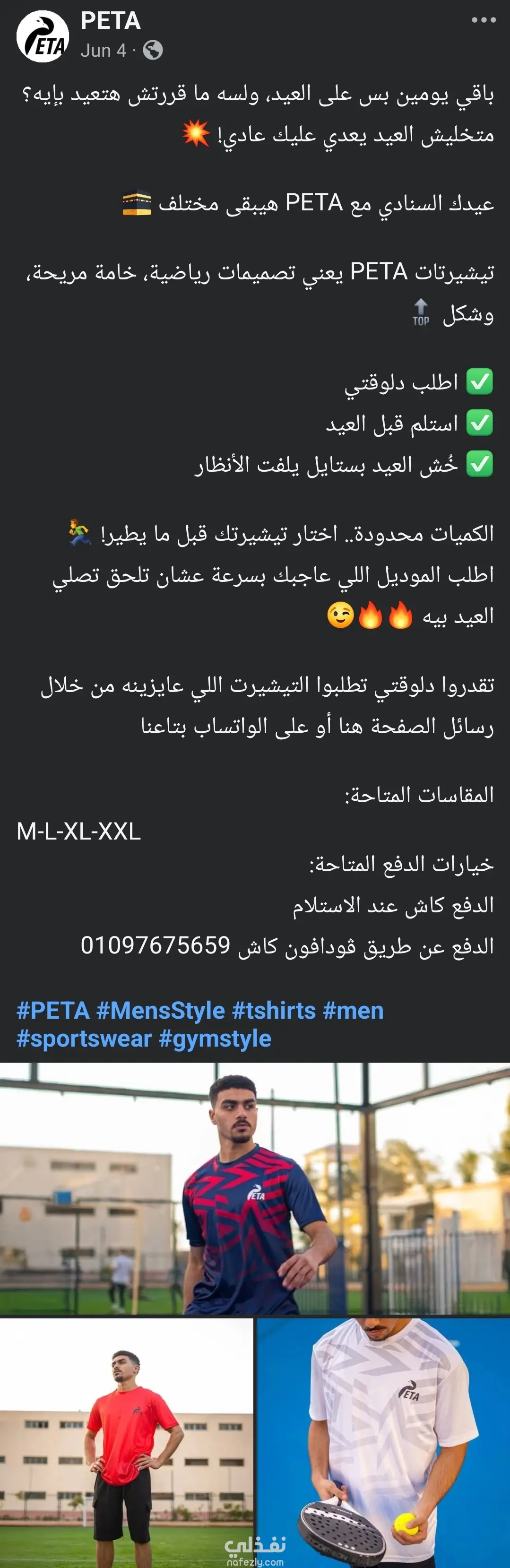Open the #men hashtag
The image size is (510, 1568).
(x=353, y=1011)
